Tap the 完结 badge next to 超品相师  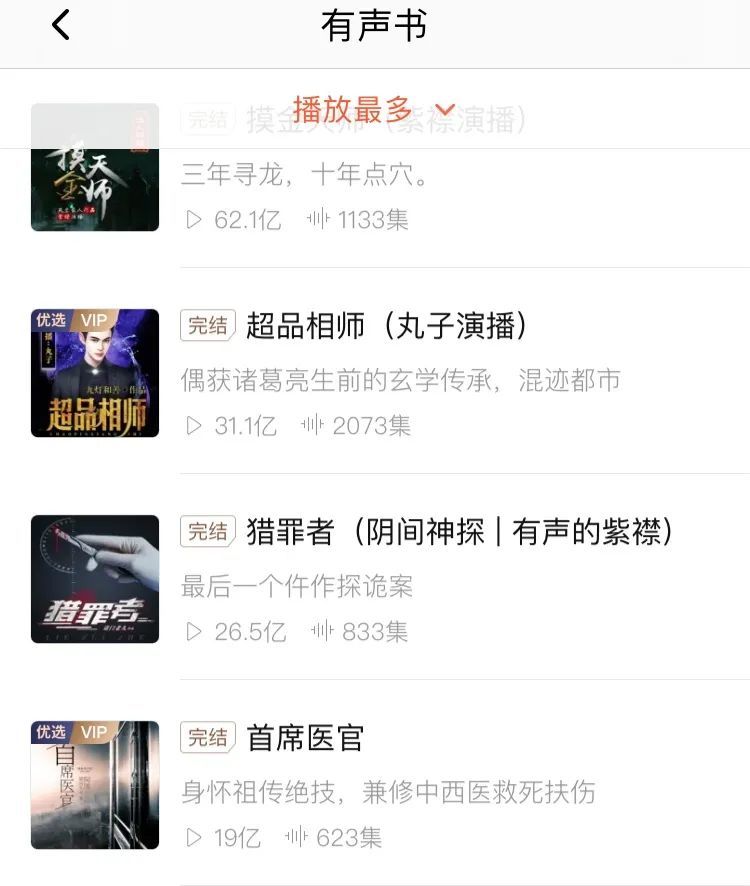point(207,325)
